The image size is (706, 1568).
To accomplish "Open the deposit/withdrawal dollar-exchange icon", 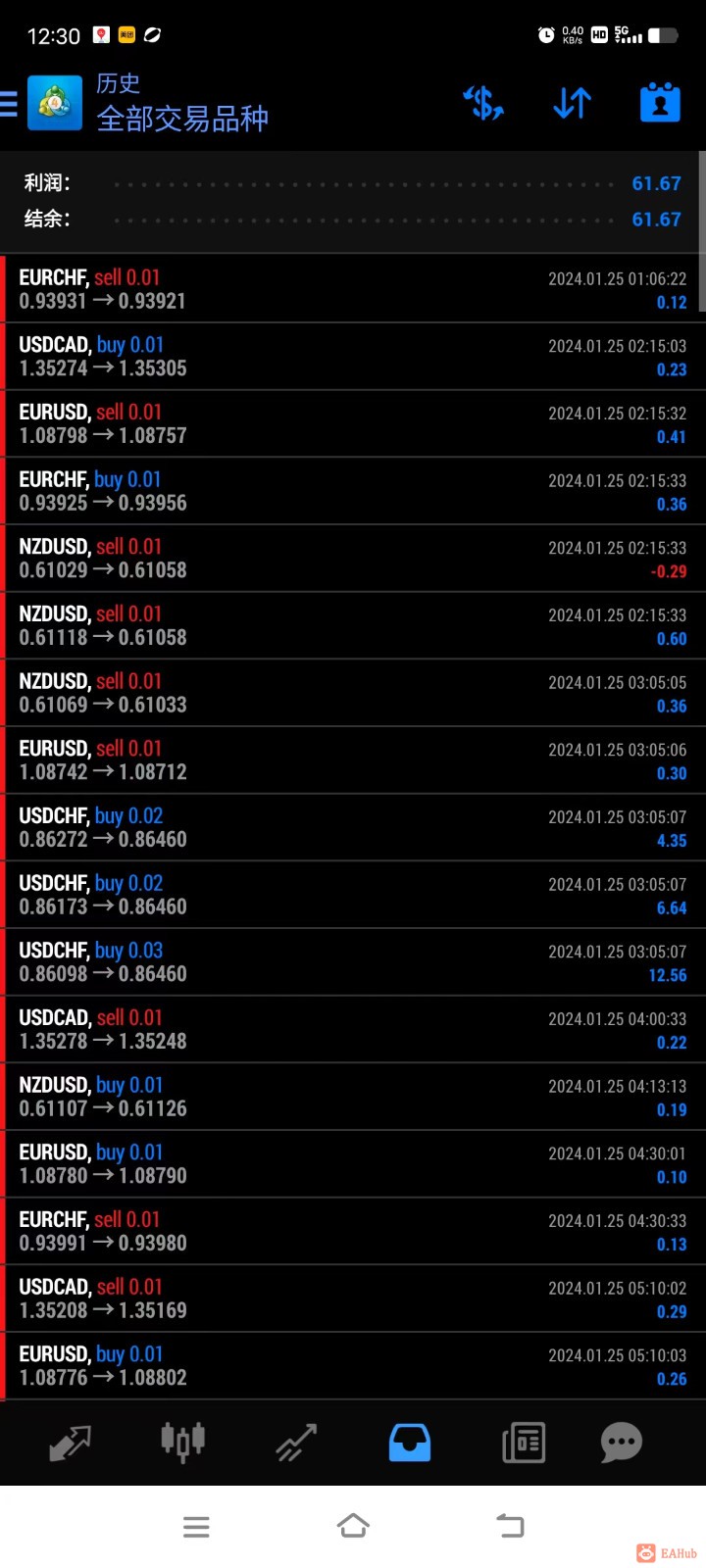I will (x=484, y=102).
